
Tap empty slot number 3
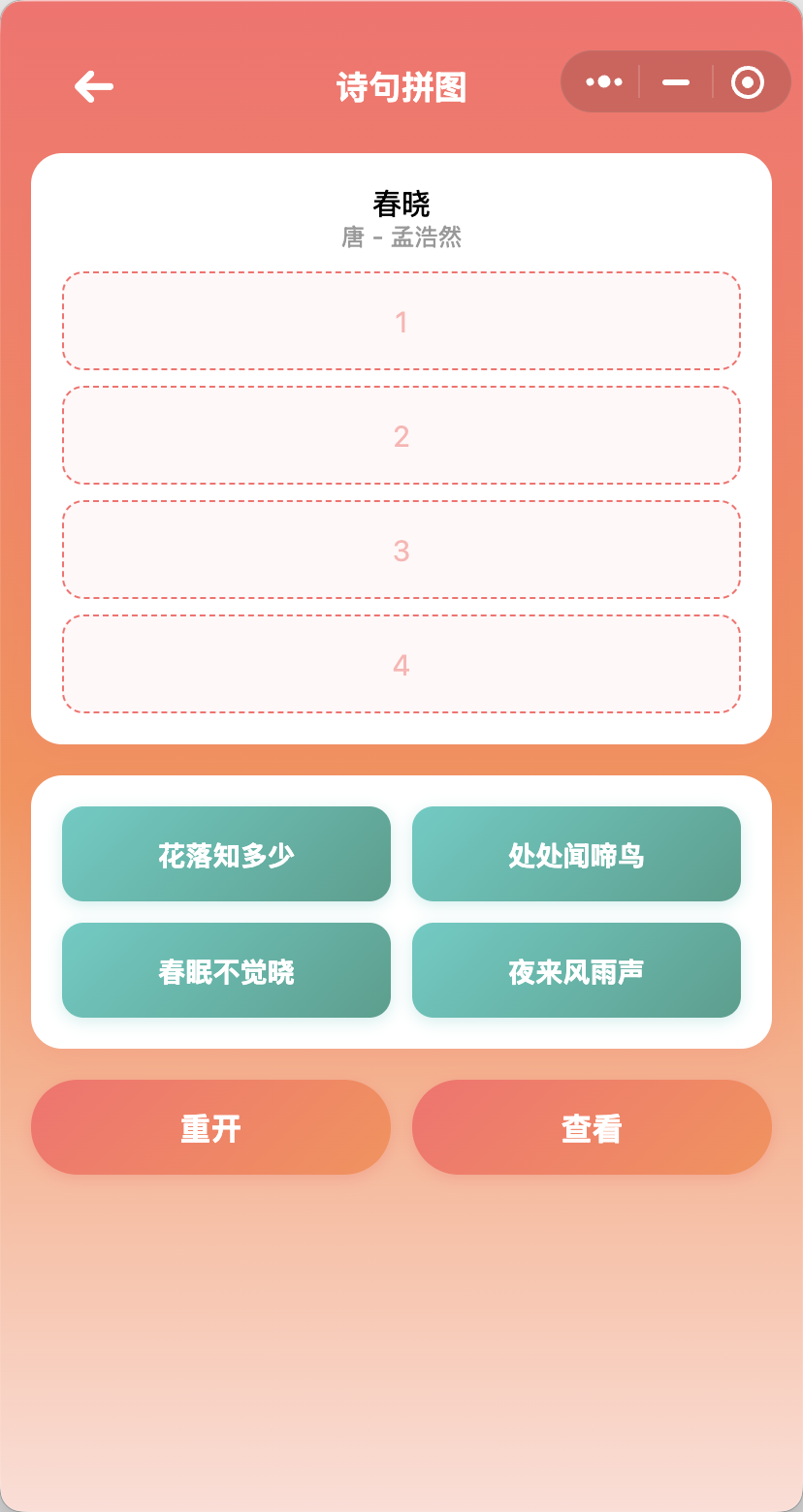coord(401,551)
